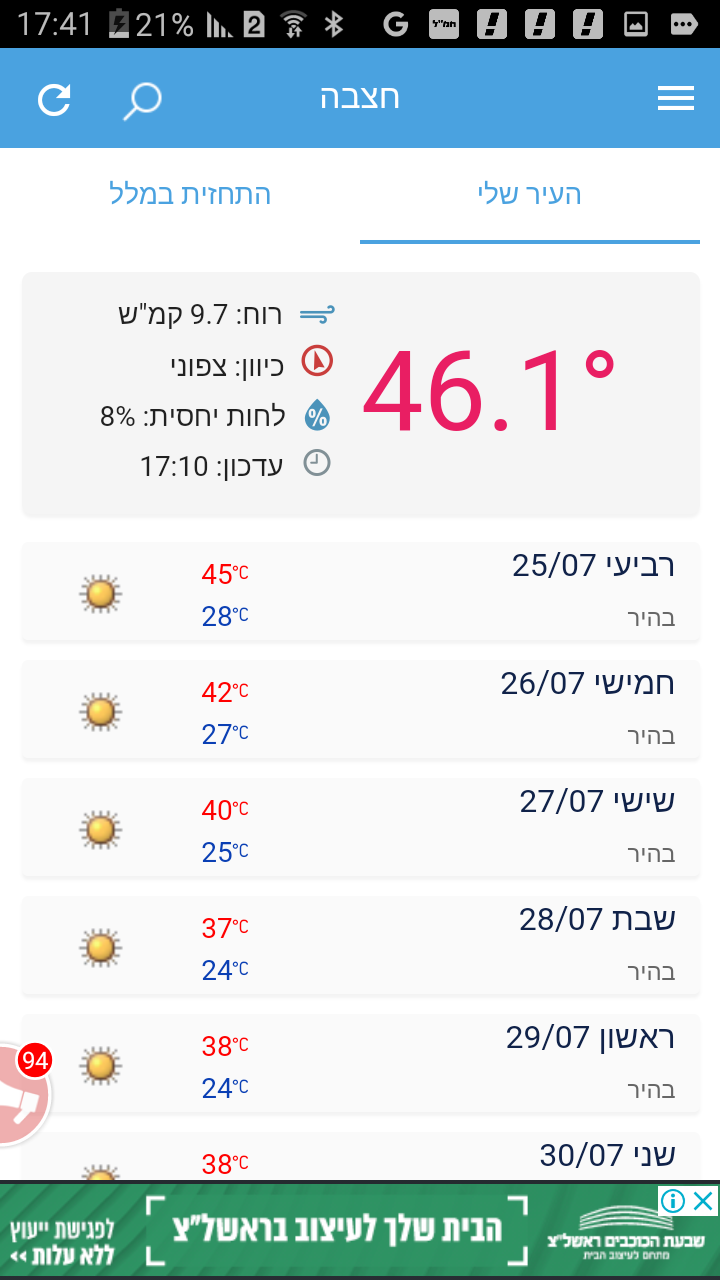Switch to התחזית במלל tab
This screenshot has width=720, height=1280.
190,194
